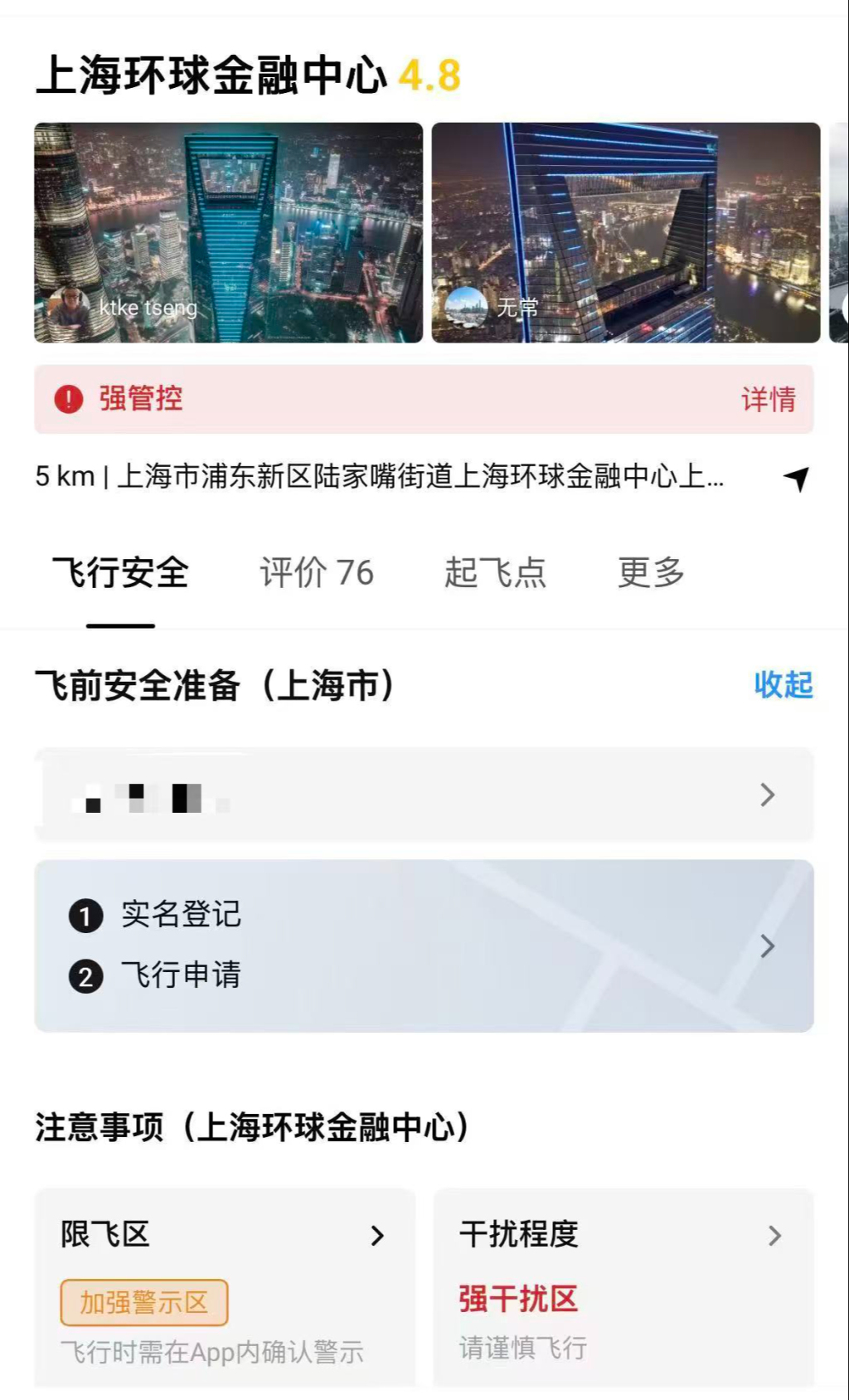Switch to the 起飞点 tab
Viewport: 849px width, 1400px height.
point(495,573)
